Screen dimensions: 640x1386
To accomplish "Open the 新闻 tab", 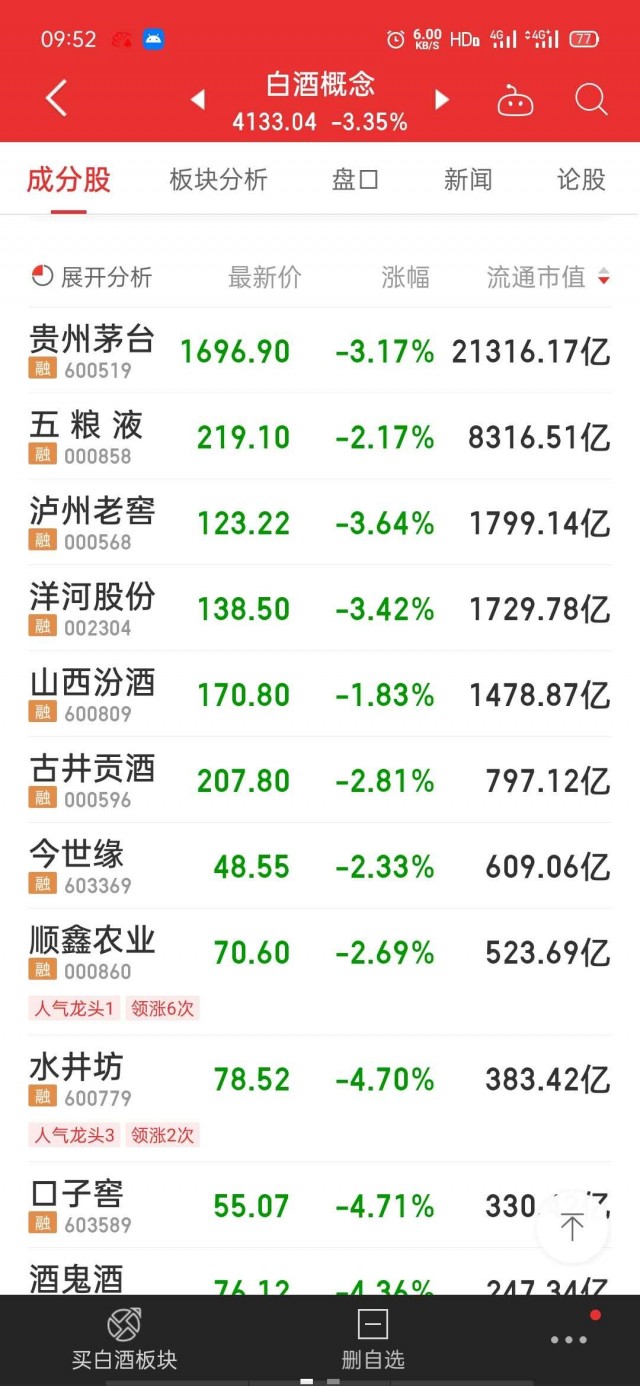I will (x=468, y=180).
